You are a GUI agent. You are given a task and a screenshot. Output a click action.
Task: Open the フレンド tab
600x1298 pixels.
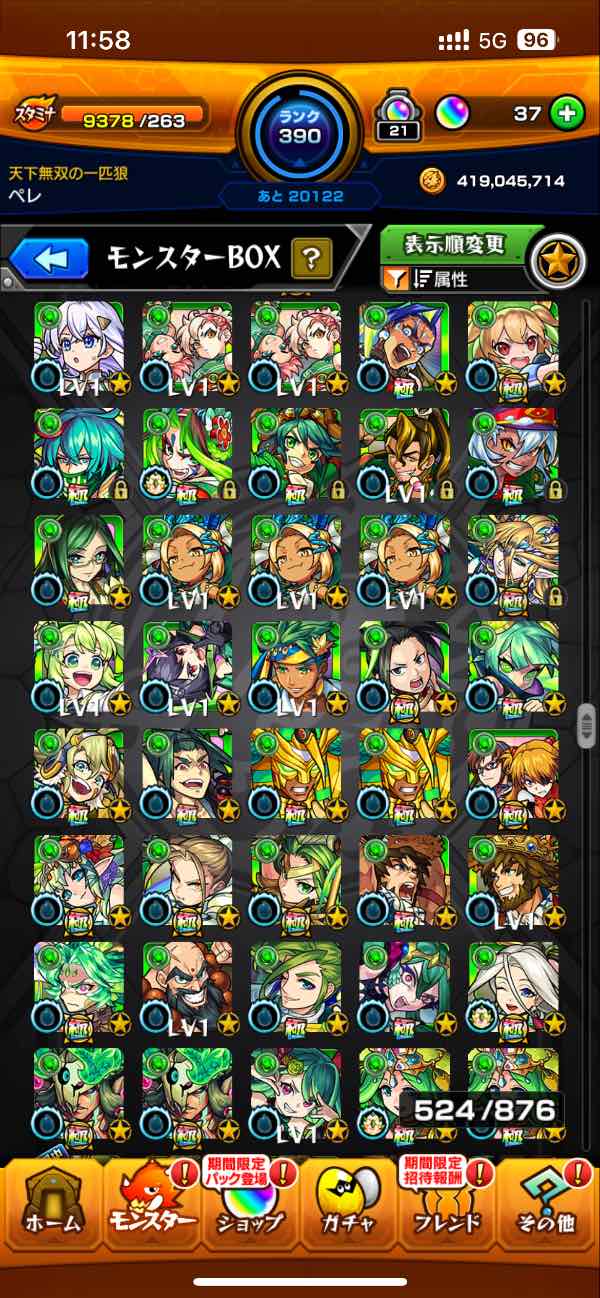pos(447,1205)
